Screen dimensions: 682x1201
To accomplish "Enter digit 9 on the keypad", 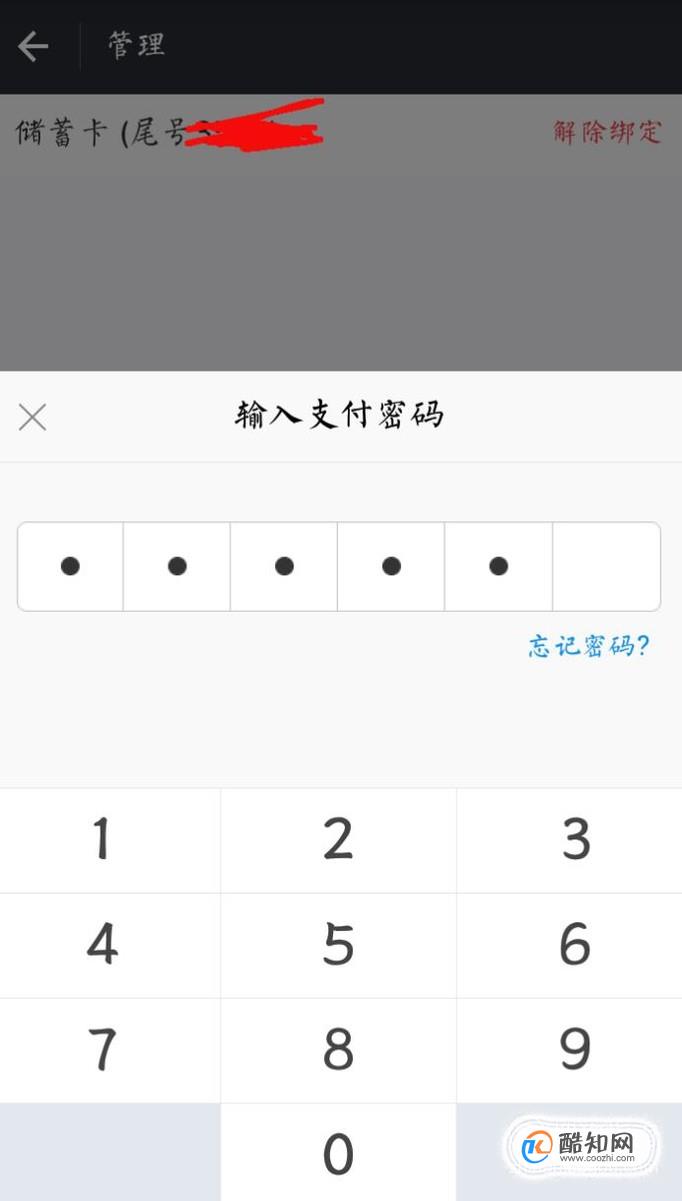I will pyautogui.click(x=570, y=1050).
